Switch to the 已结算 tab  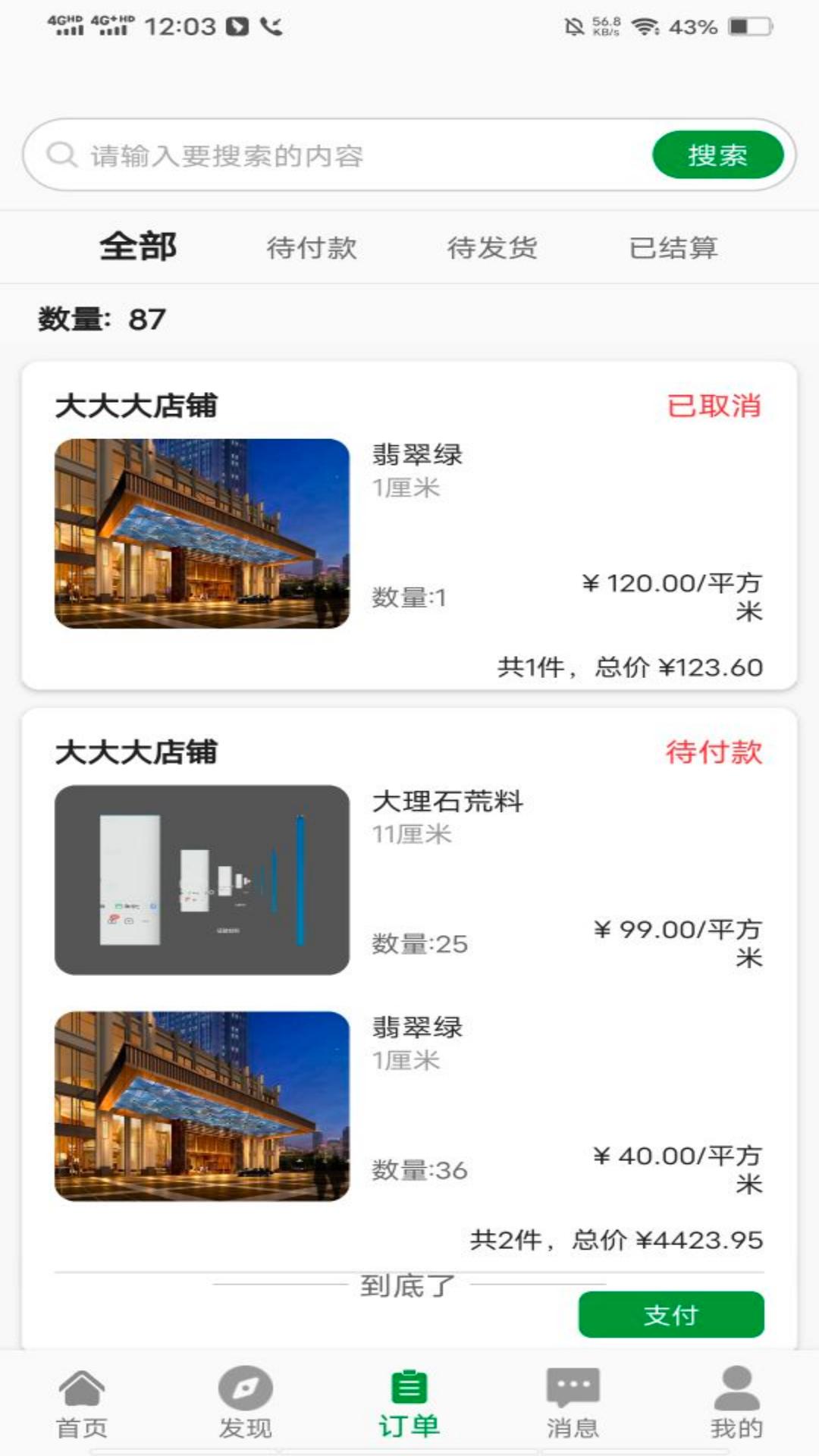pos(673,247)
